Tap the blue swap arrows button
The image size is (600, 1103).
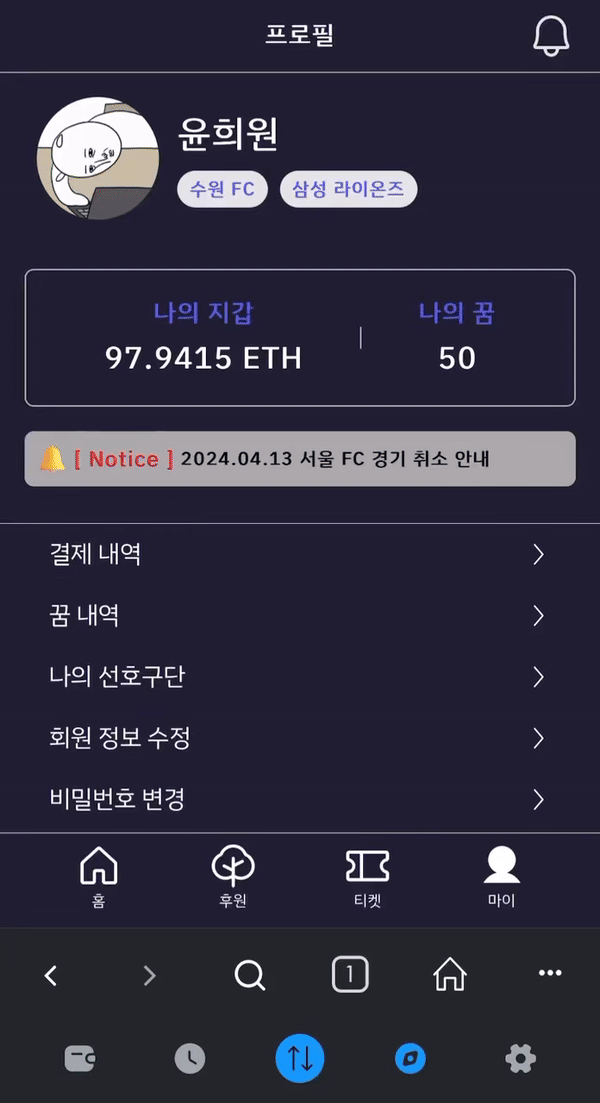coord(300,1058)
